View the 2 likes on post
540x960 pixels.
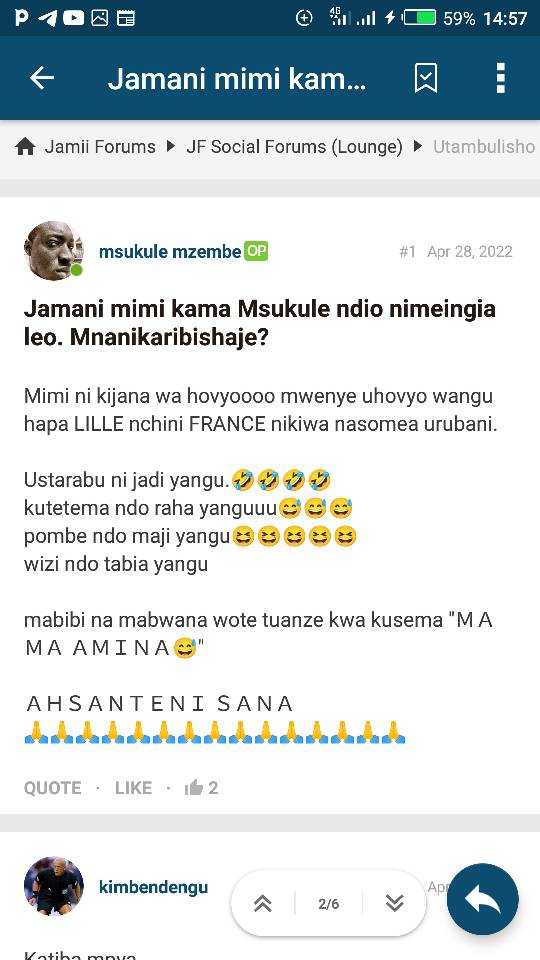(x=201, y=787)
